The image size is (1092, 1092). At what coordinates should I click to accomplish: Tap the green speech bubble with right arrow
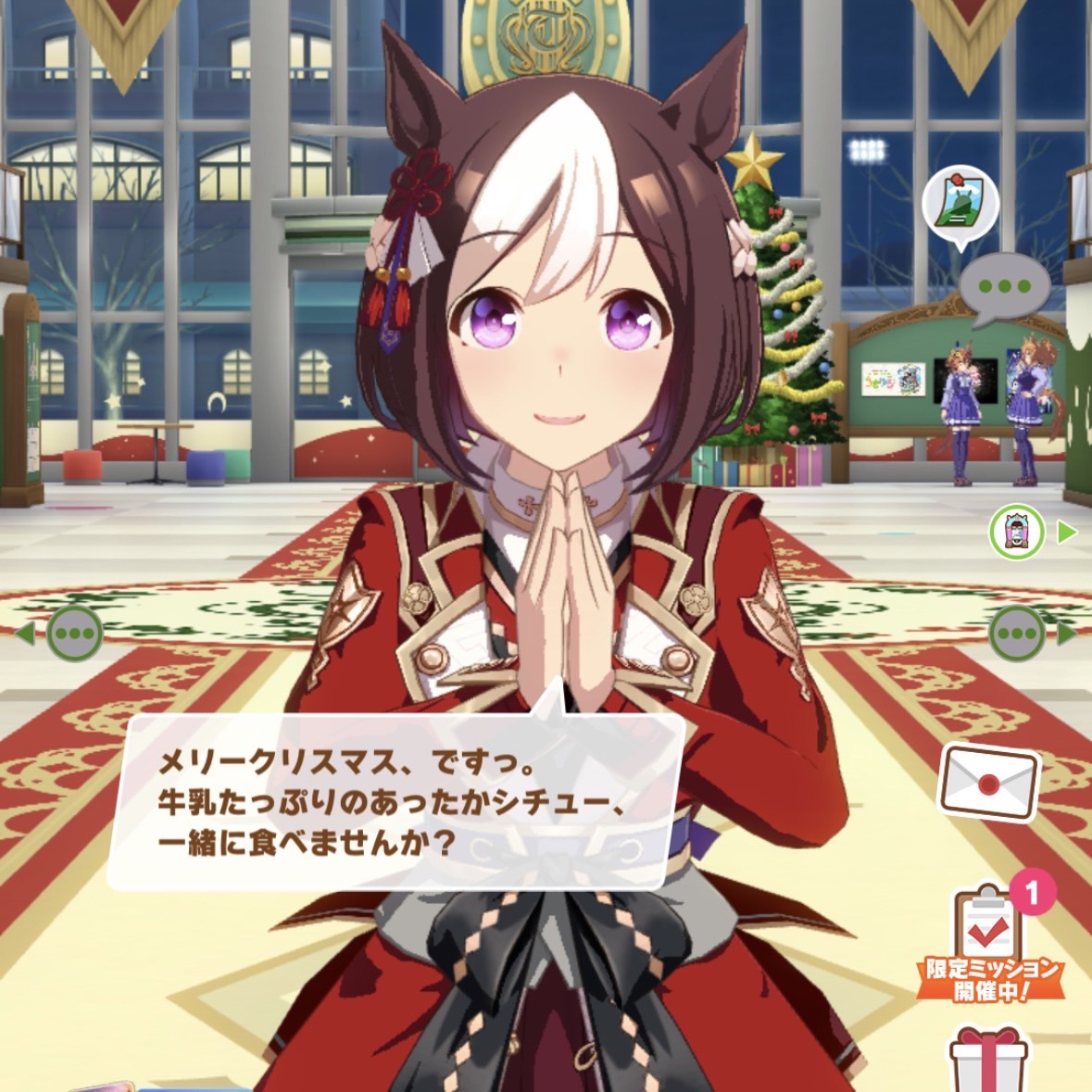[x=1019, y=634]
